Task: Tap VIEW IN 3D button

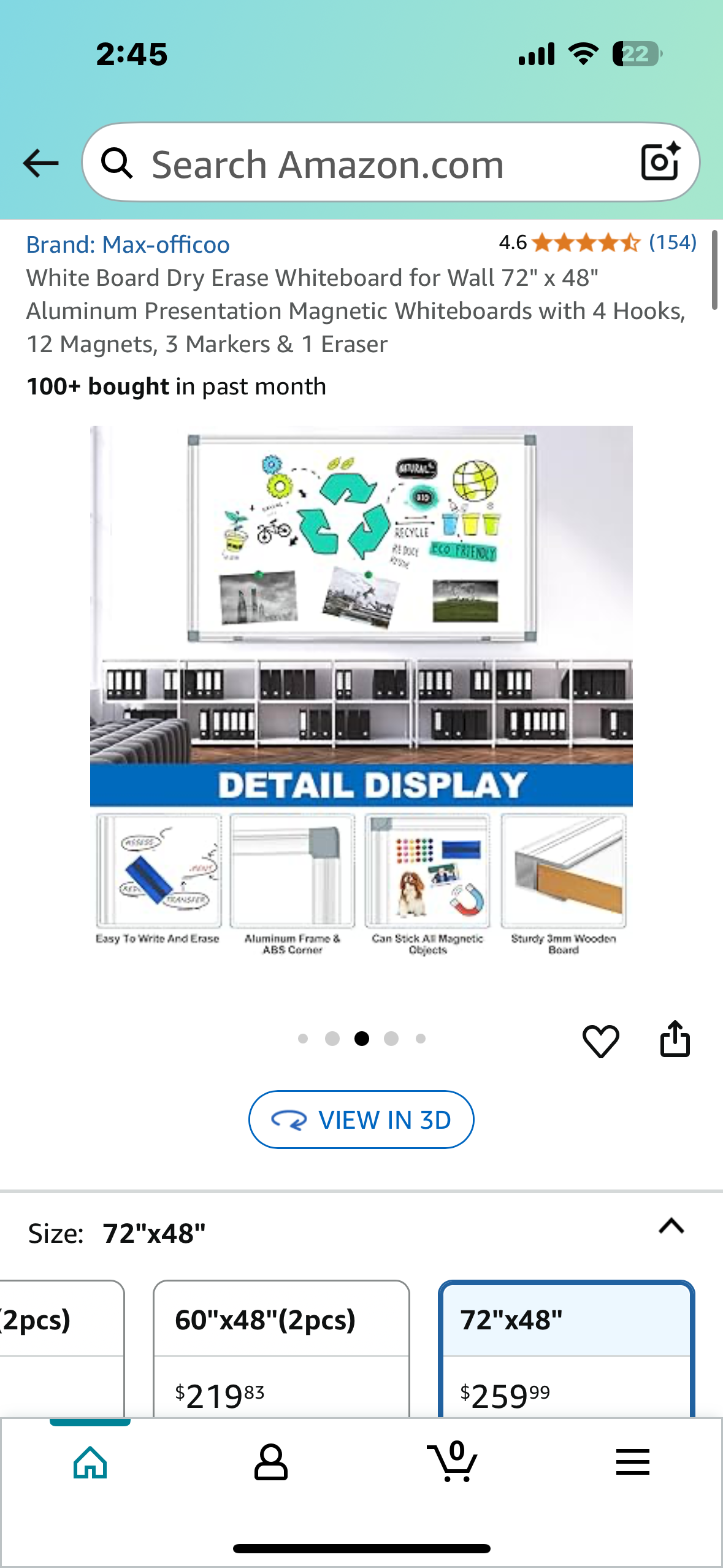Action: click(361, 1120)
